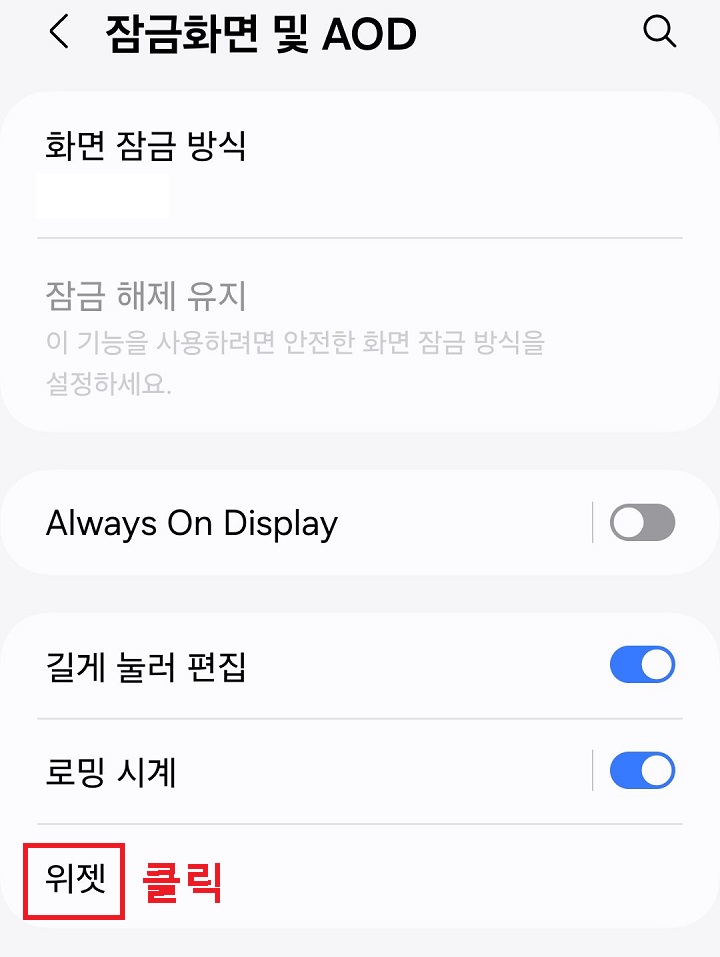Viewport: 720px width, 957px height.
Task: Disable the 길게 눌러 편집 toggle
Action: point(641,664)
